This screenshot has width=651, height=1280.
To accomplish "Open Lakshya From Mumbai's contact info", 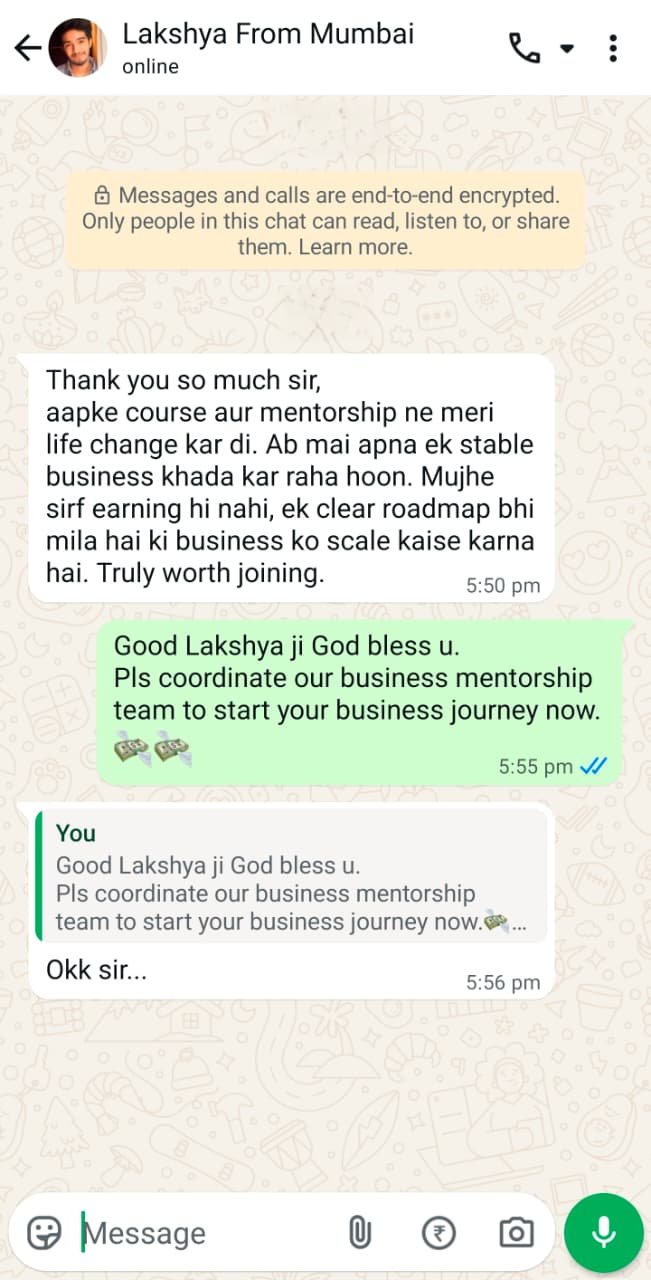I will tap(267, 47).
